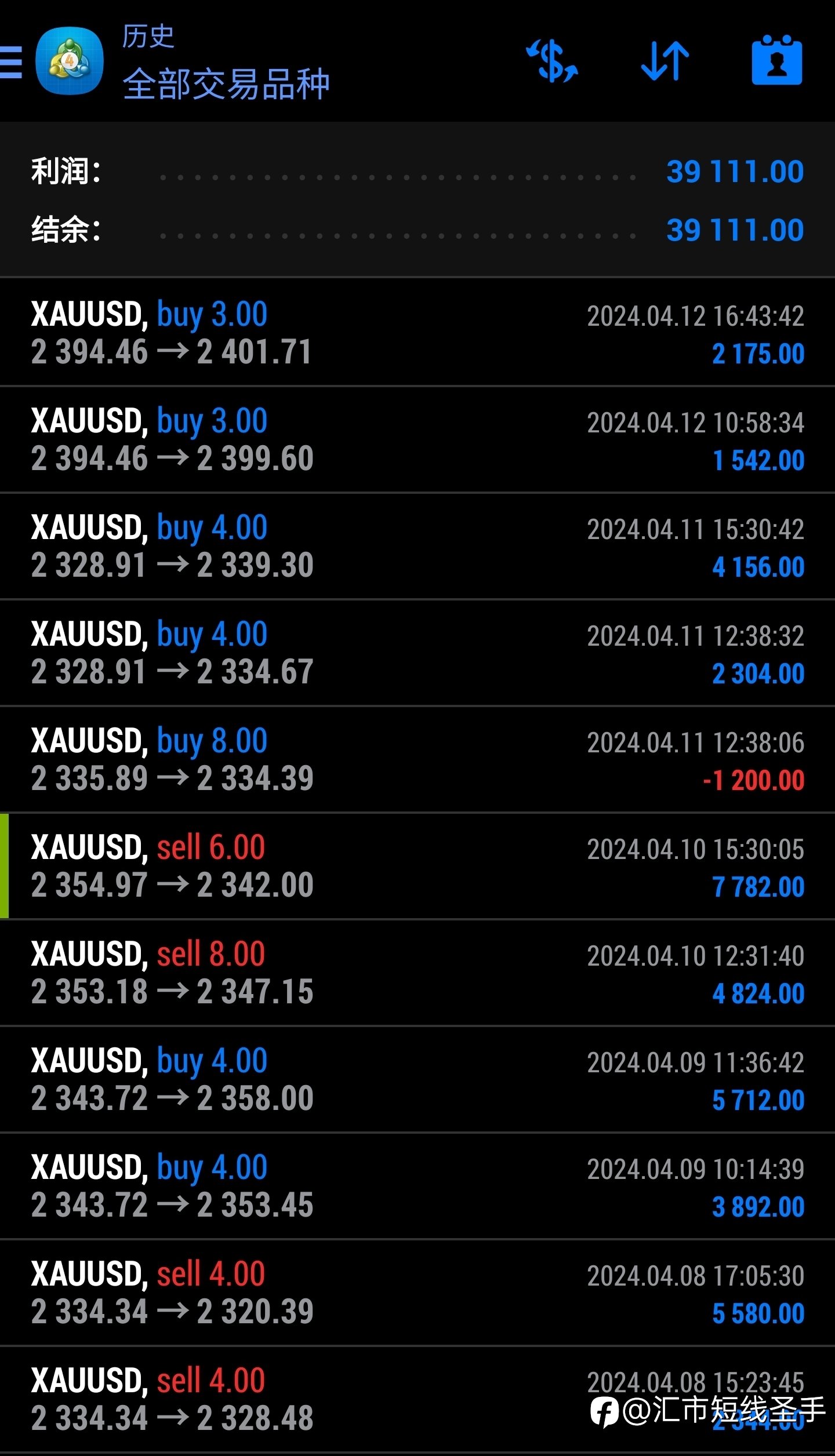This screenshot has width=835, height=1456.
Task: Open the symbol filter dollar icon
Action: [x=551, y=61]
